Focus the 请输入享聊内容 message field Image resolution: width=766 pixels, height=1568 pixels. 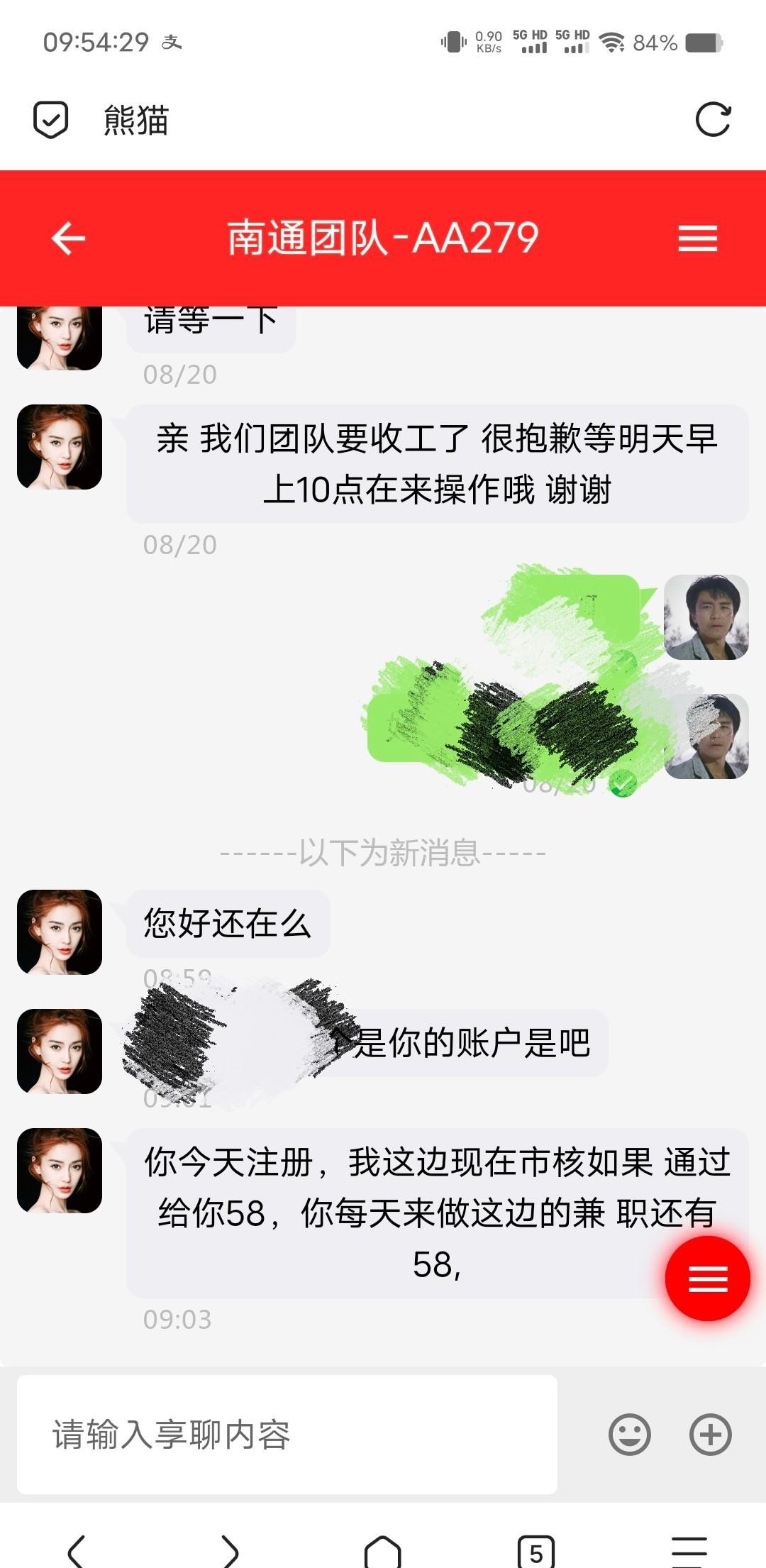tap(287, 1435)
